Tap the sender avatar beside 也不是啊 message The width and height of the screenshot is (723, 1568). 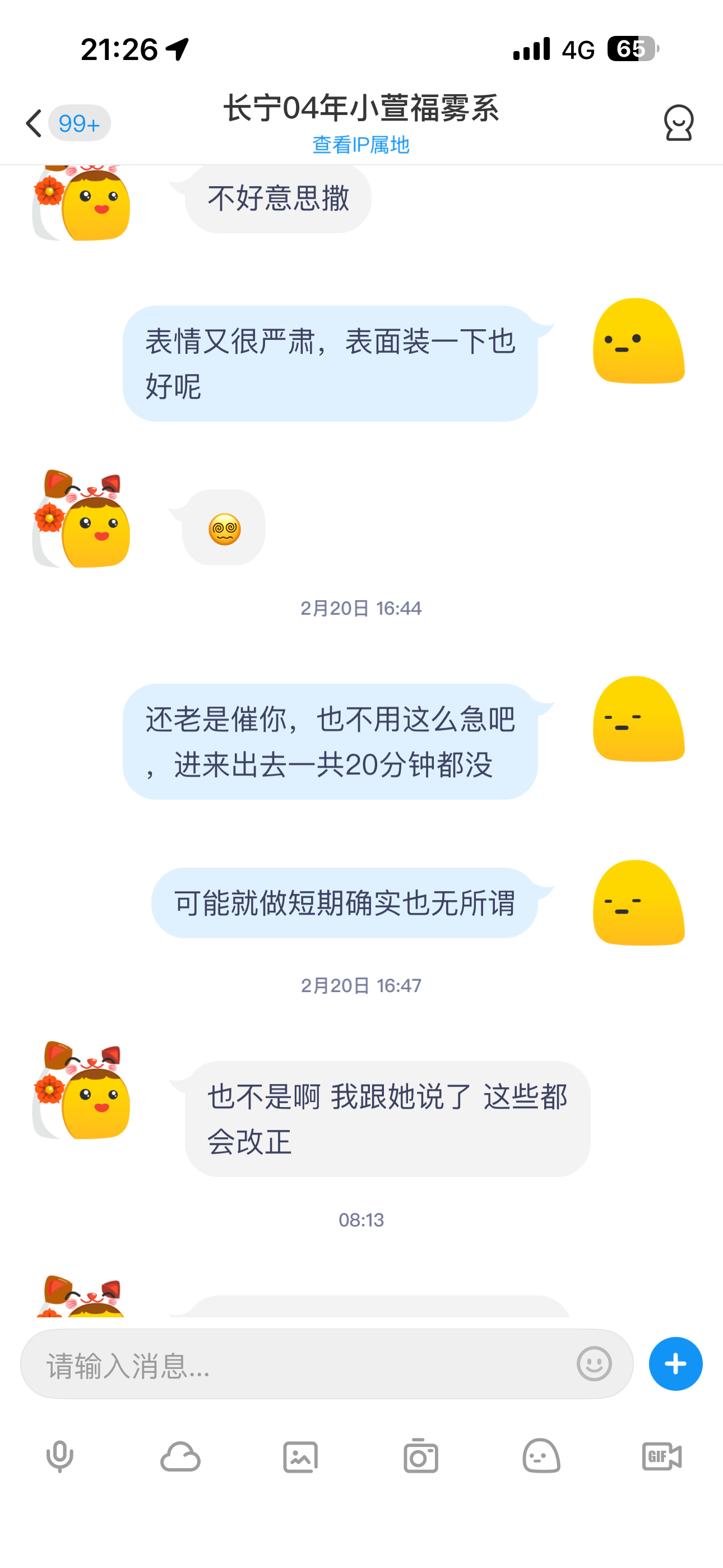pos(82,1090)
